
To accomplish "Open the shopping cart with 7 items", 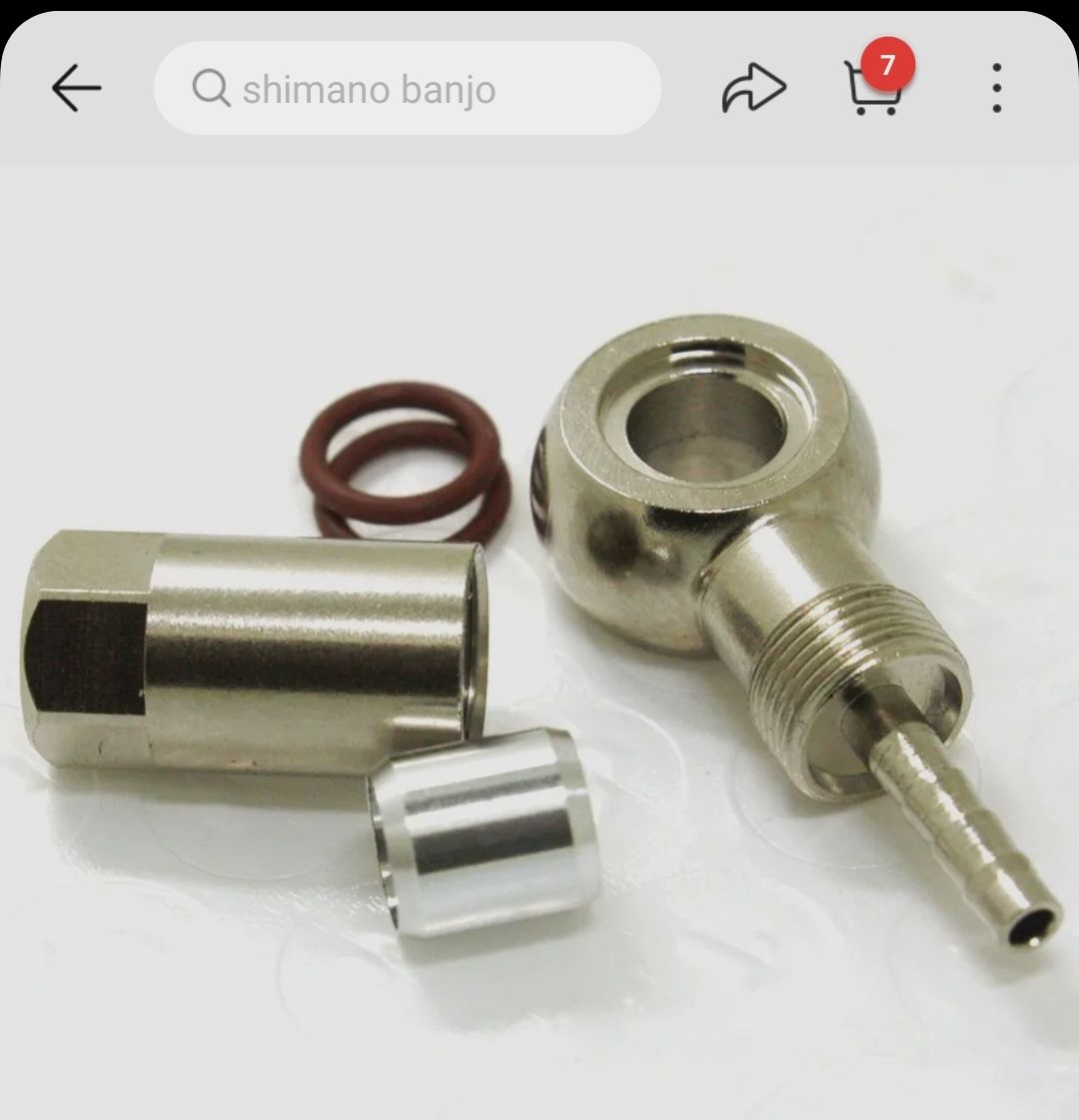I will click(872, 87).
